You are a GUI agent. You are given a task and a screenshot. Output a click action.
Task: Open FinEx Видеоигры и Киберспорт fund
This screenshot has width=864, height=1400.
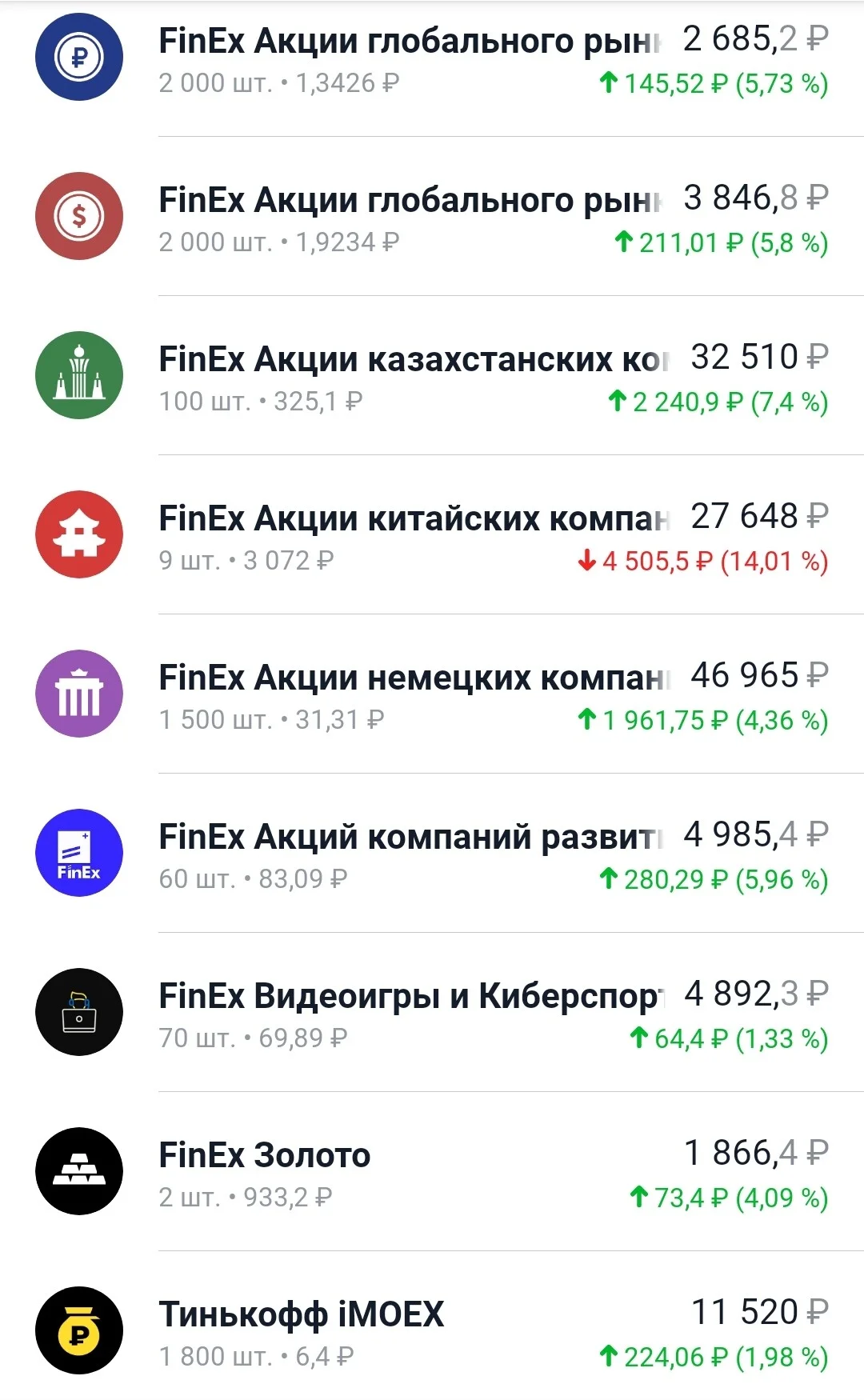[x=432, y=1013]
